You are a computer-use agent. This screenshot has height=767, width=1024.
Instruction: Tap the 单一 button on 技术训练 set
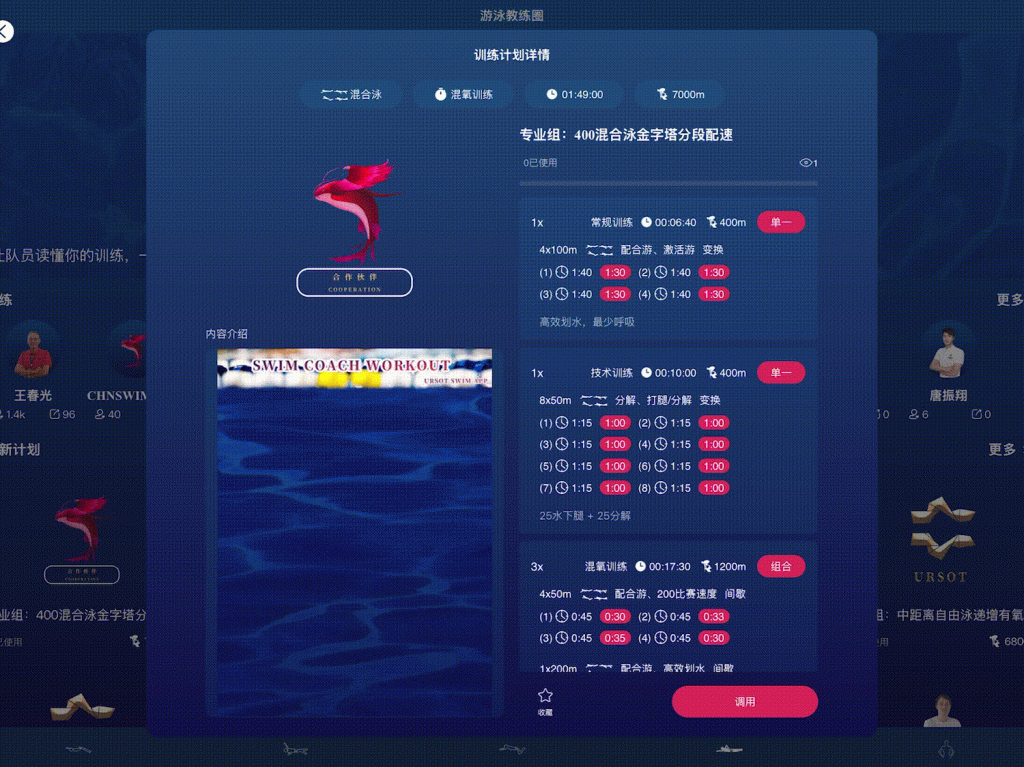pyautogui.click(x=780, y=372)
